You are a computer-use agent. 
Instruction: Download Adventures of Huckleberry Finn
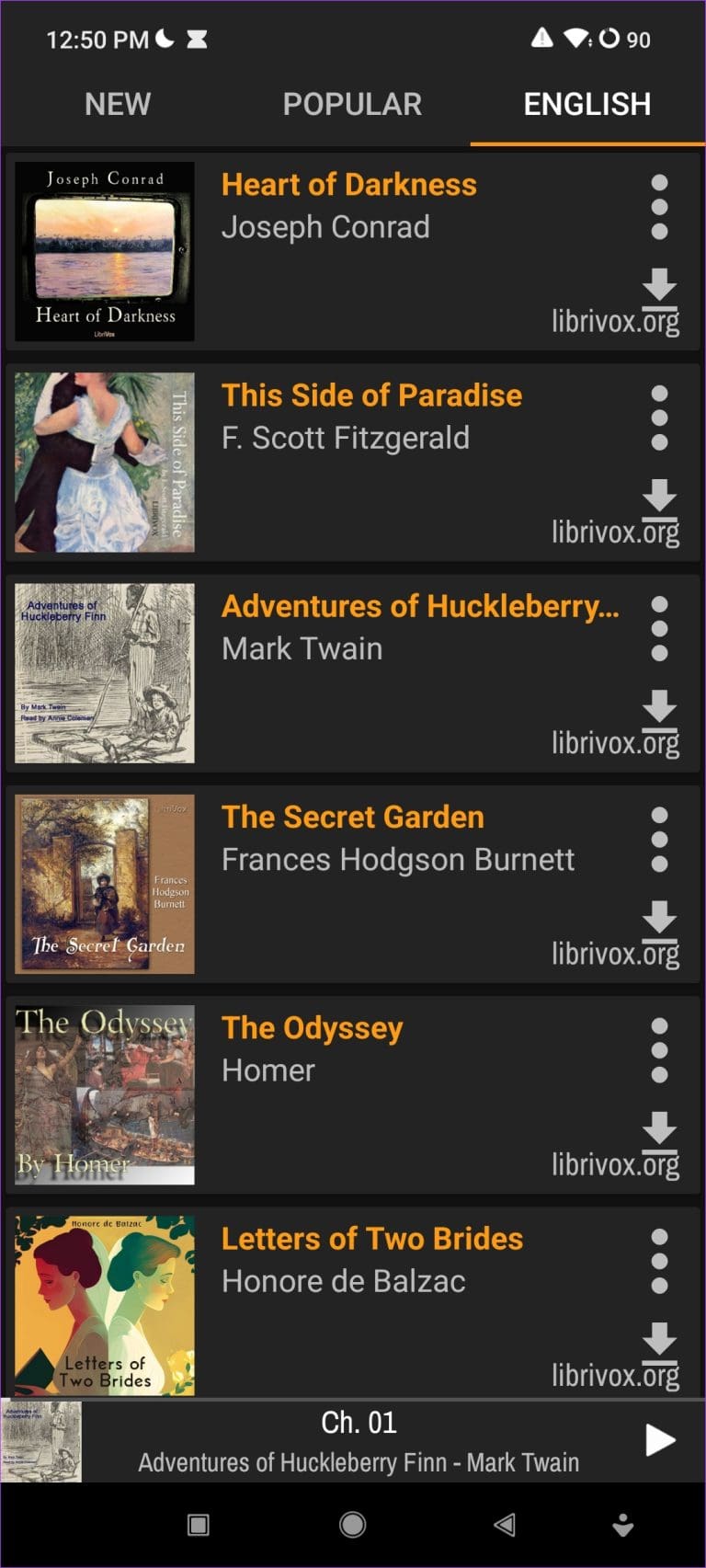click(658, 707)
